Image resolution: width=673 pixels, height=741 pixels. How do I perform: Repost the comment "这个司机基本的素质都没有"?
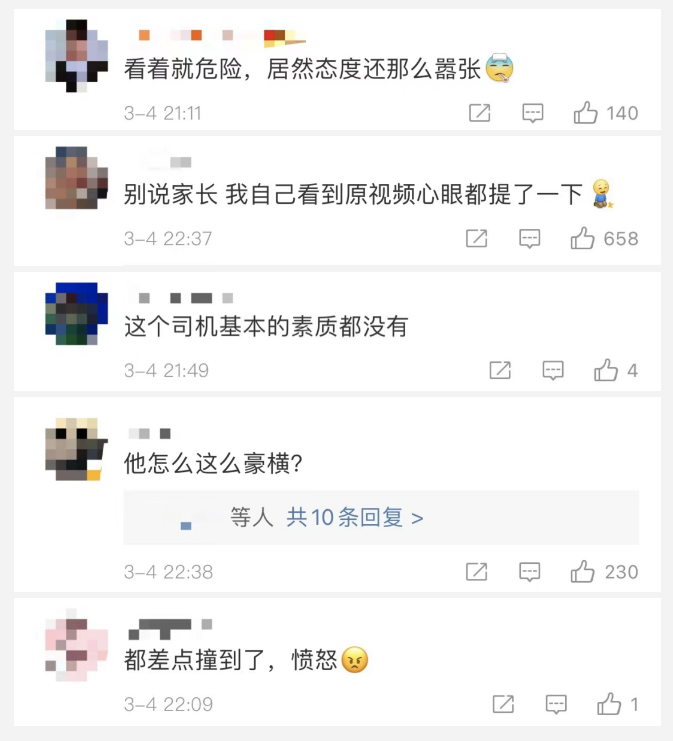point(500,371)
